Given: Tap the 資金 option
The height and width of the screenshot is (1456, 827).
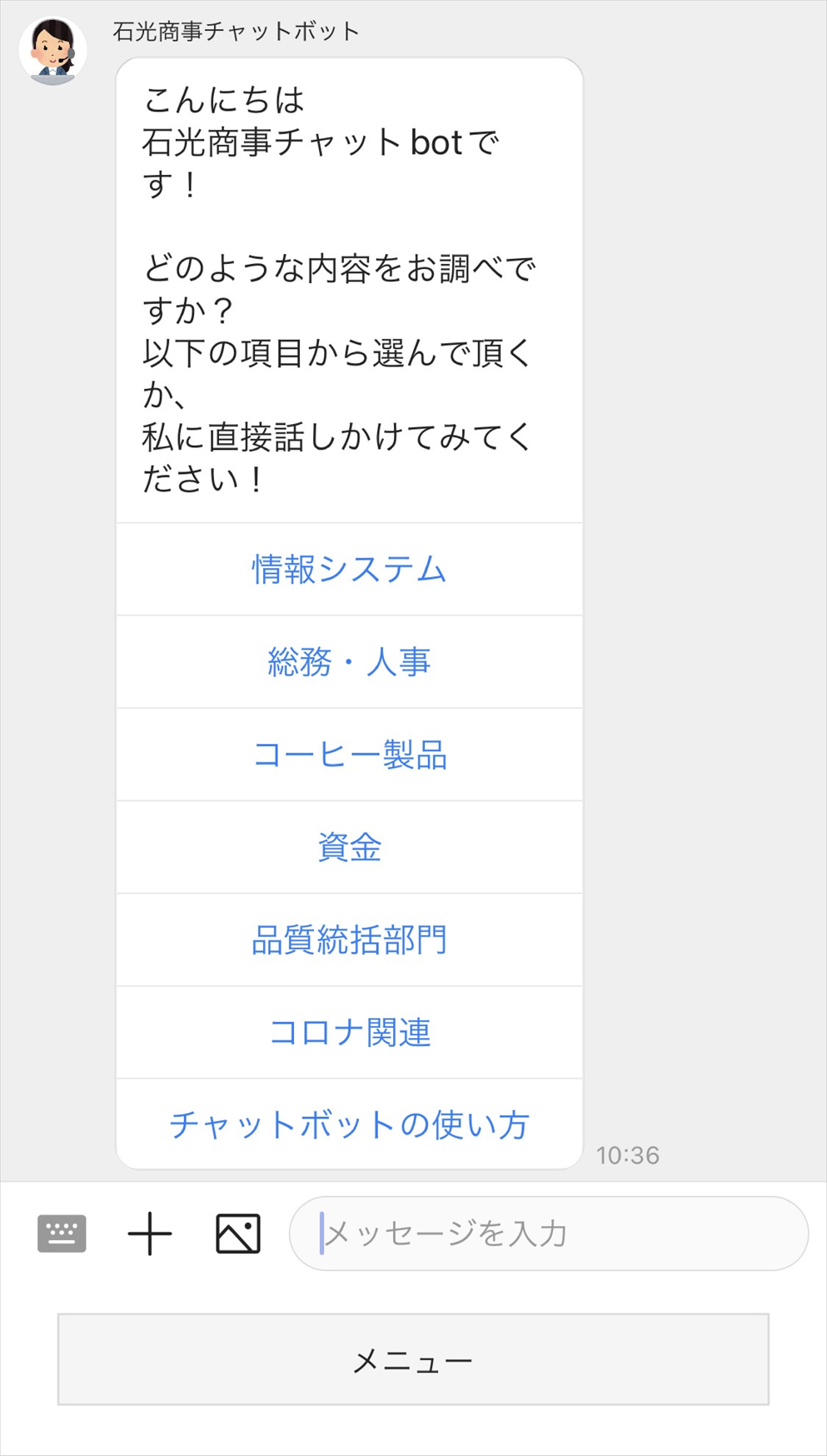Looking at the screenshot, I should coord(349,847).
